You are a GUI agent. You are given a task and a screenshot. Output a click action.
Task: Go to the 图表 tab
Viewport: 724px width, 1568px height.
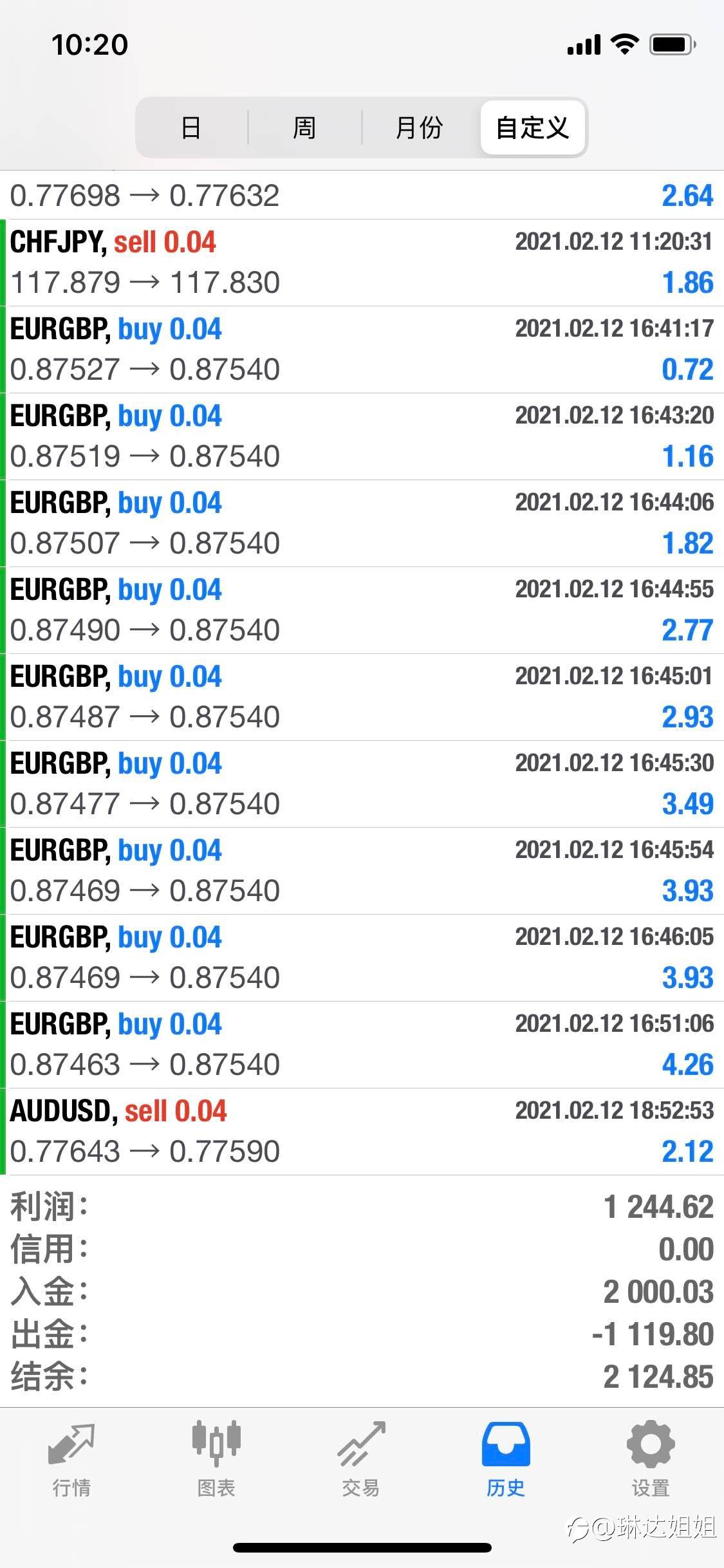pos(216,1459)
